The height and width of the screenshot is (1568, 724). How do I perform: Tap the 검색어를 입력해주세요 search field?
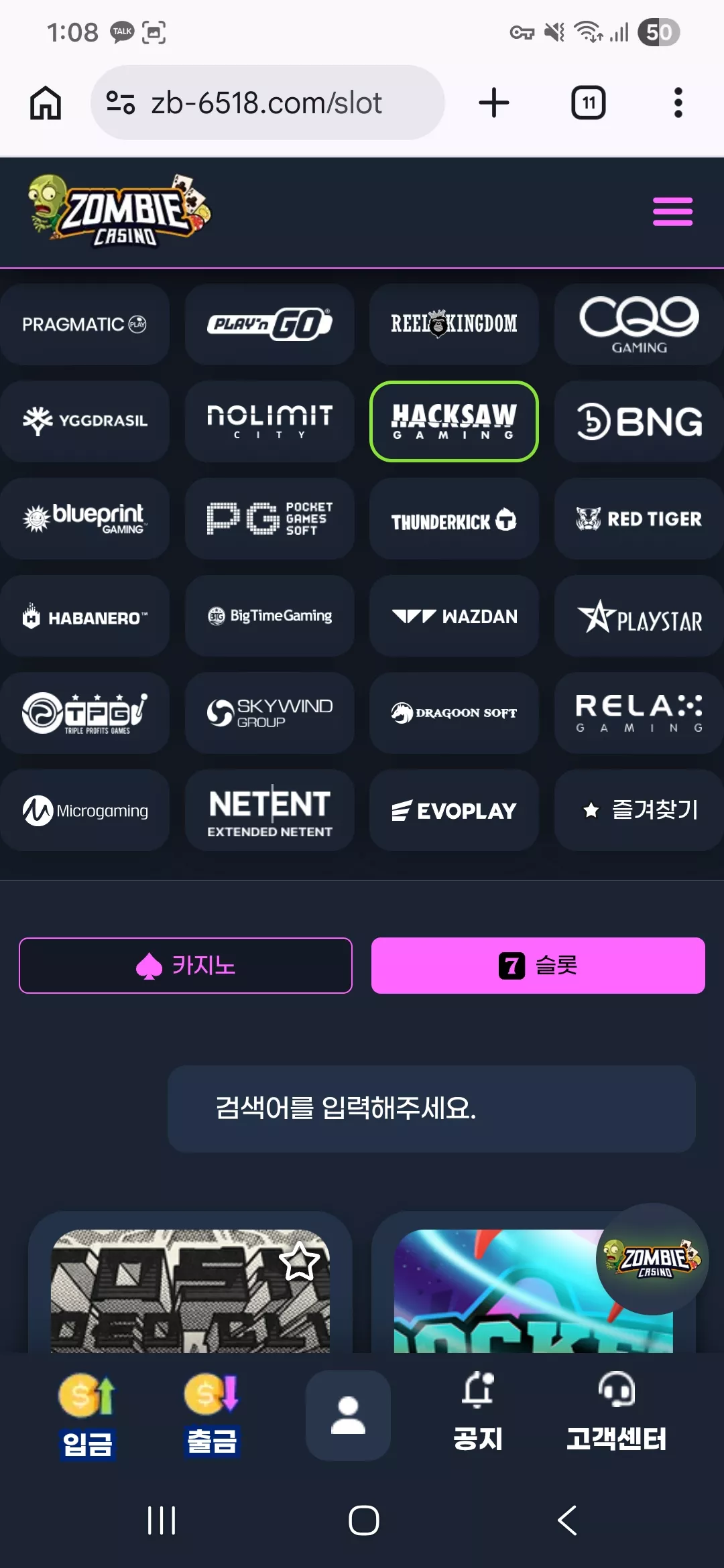coord(432,1109)
